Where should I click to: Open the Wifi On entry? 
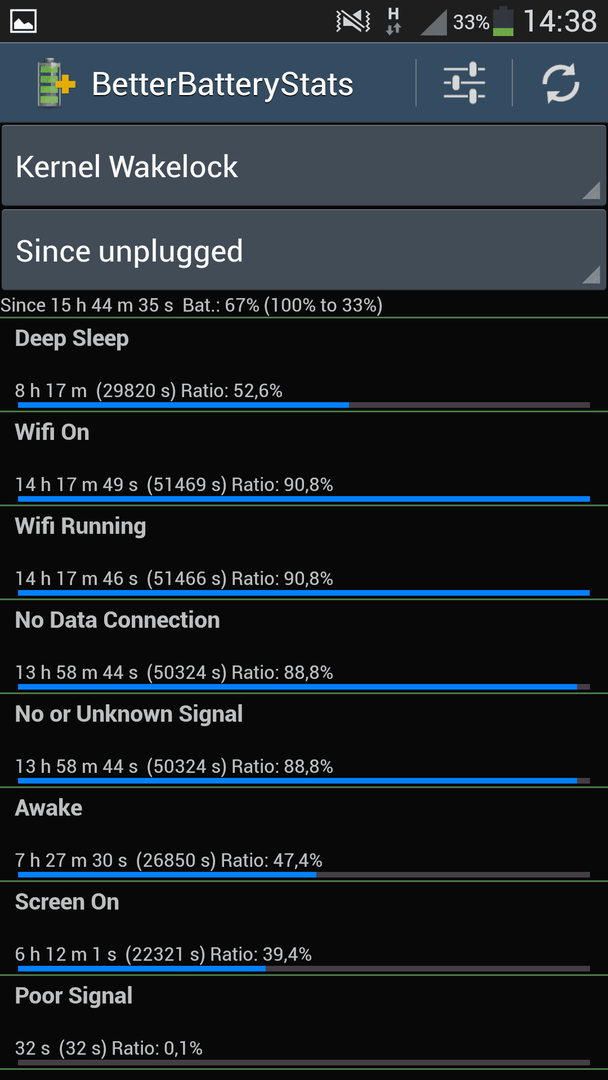click(x=304, y=459)
